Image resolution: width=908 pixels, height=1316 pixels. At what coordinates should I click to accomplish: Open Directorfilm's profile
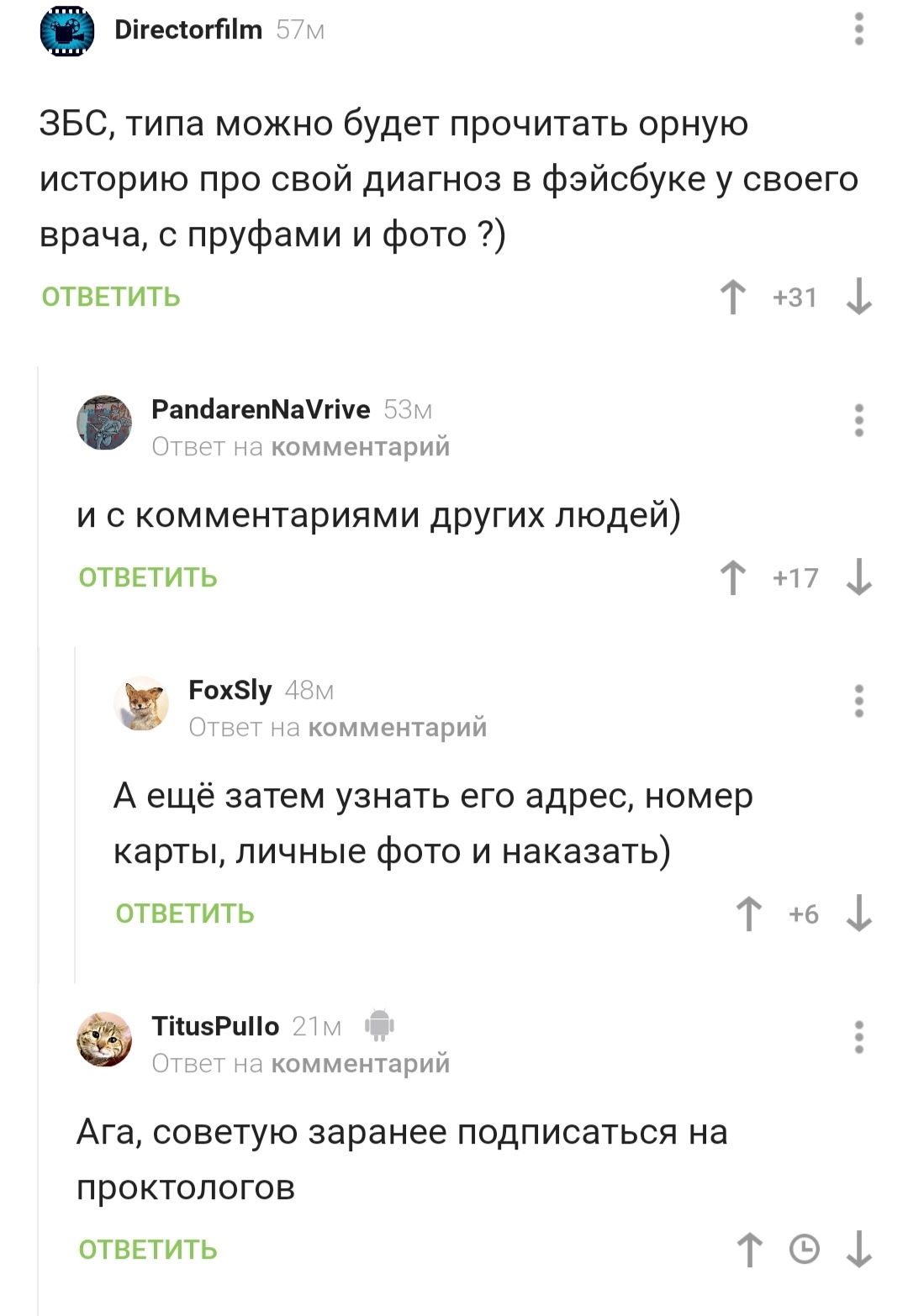[x=188, y=29]
